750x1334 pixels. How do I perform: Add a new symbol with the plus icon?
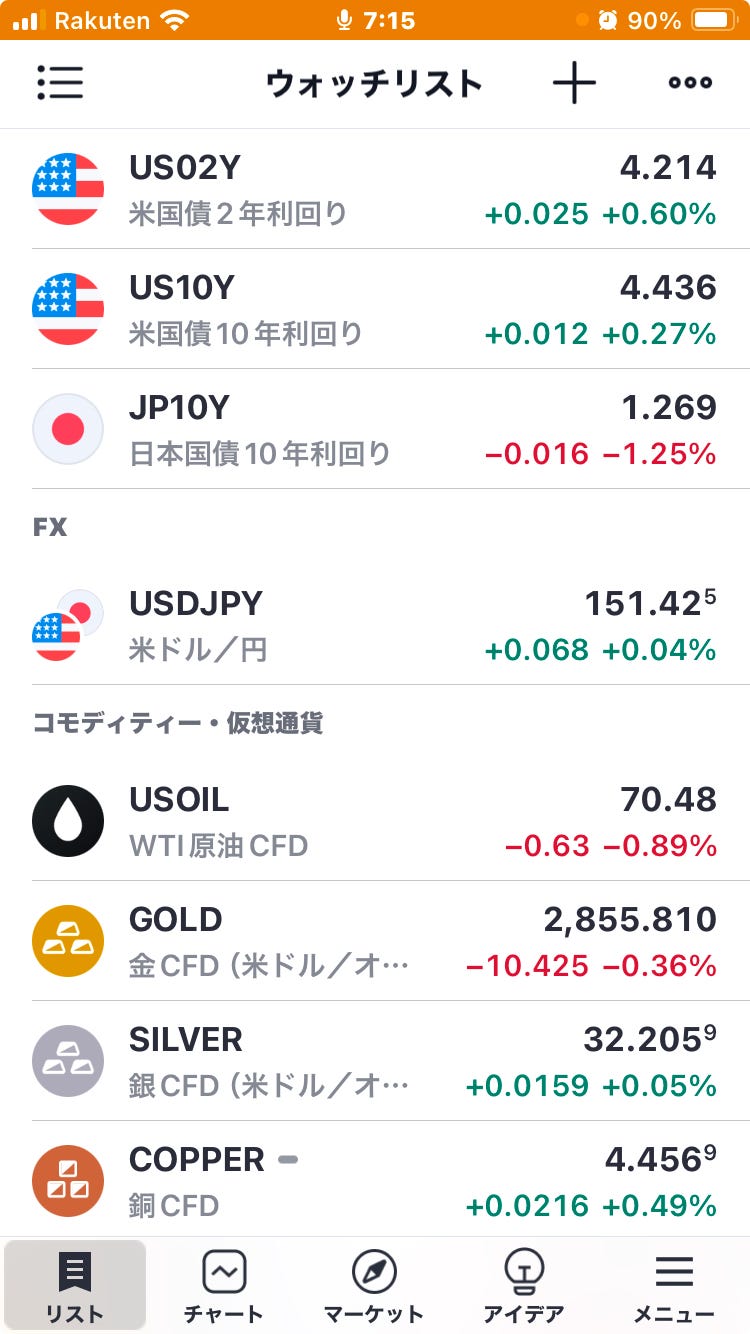(574, 83)
